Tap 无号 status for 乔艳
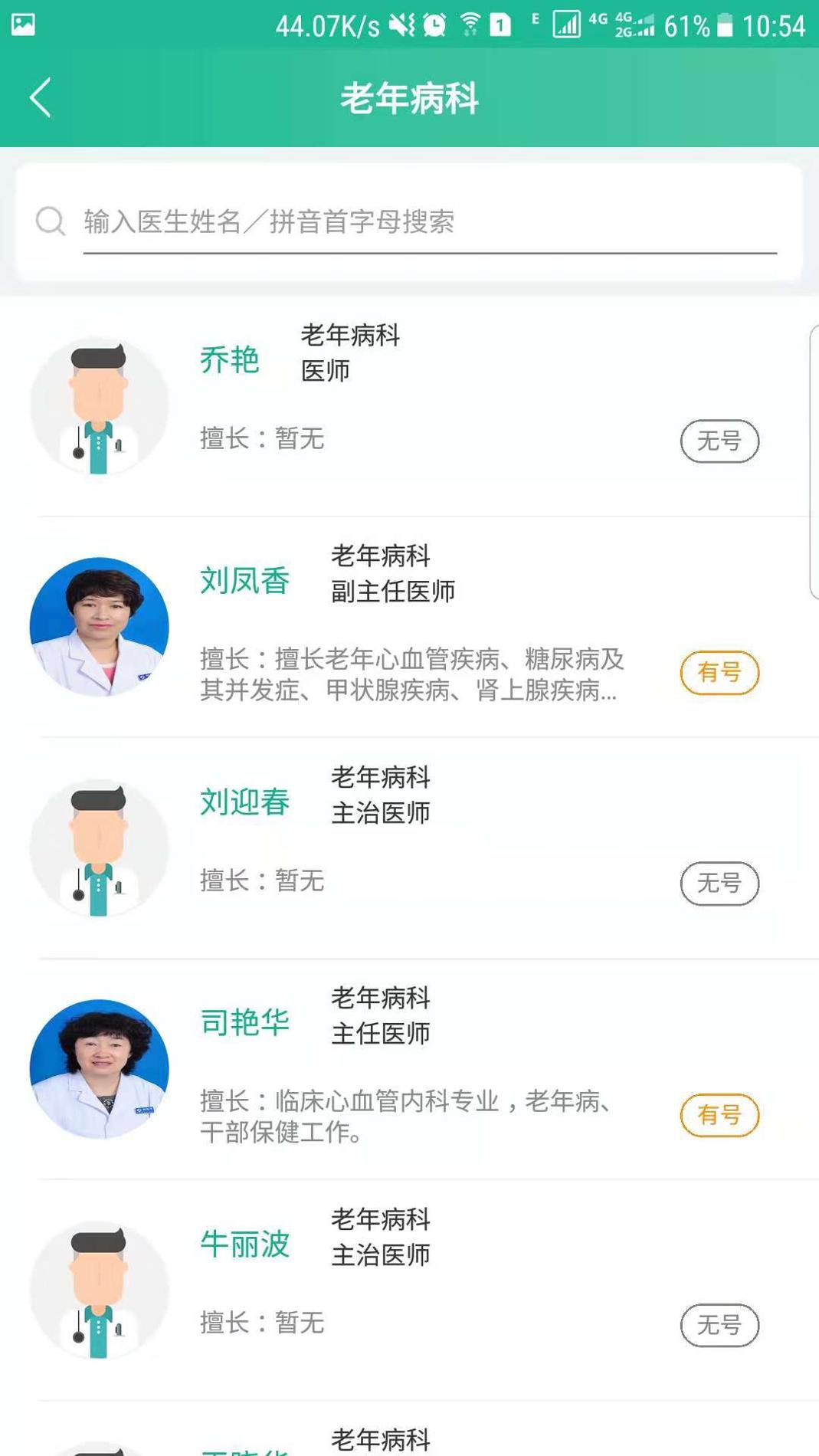Image resolution: width=819 pixels, height=1456 pixels. [719, 442]
